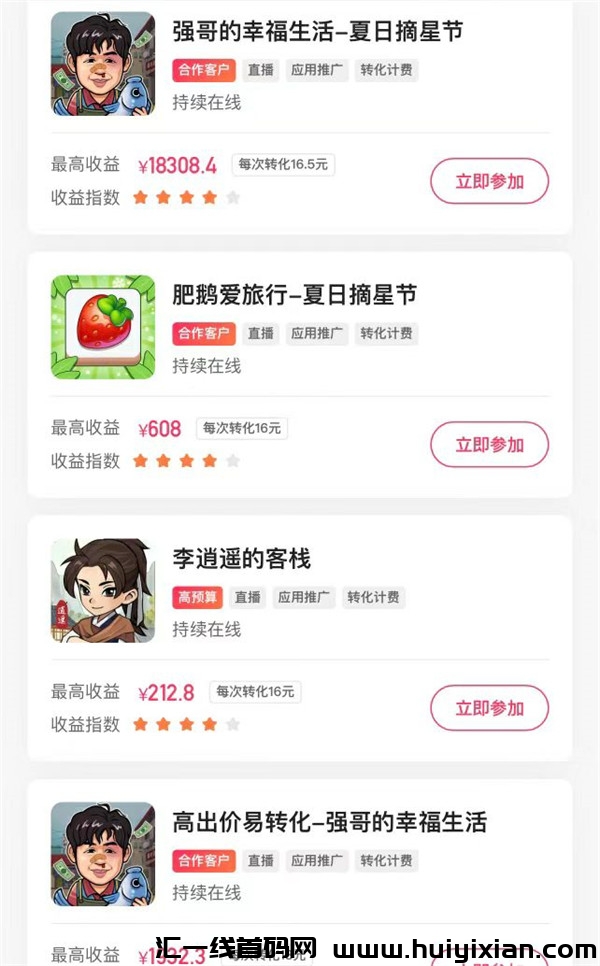The height and width of the screenshot is (966, 600).
Task: Tap 立即参加 for 强哥的幸福生活-夏日摘星节
Action: click(x=489, y=181)
